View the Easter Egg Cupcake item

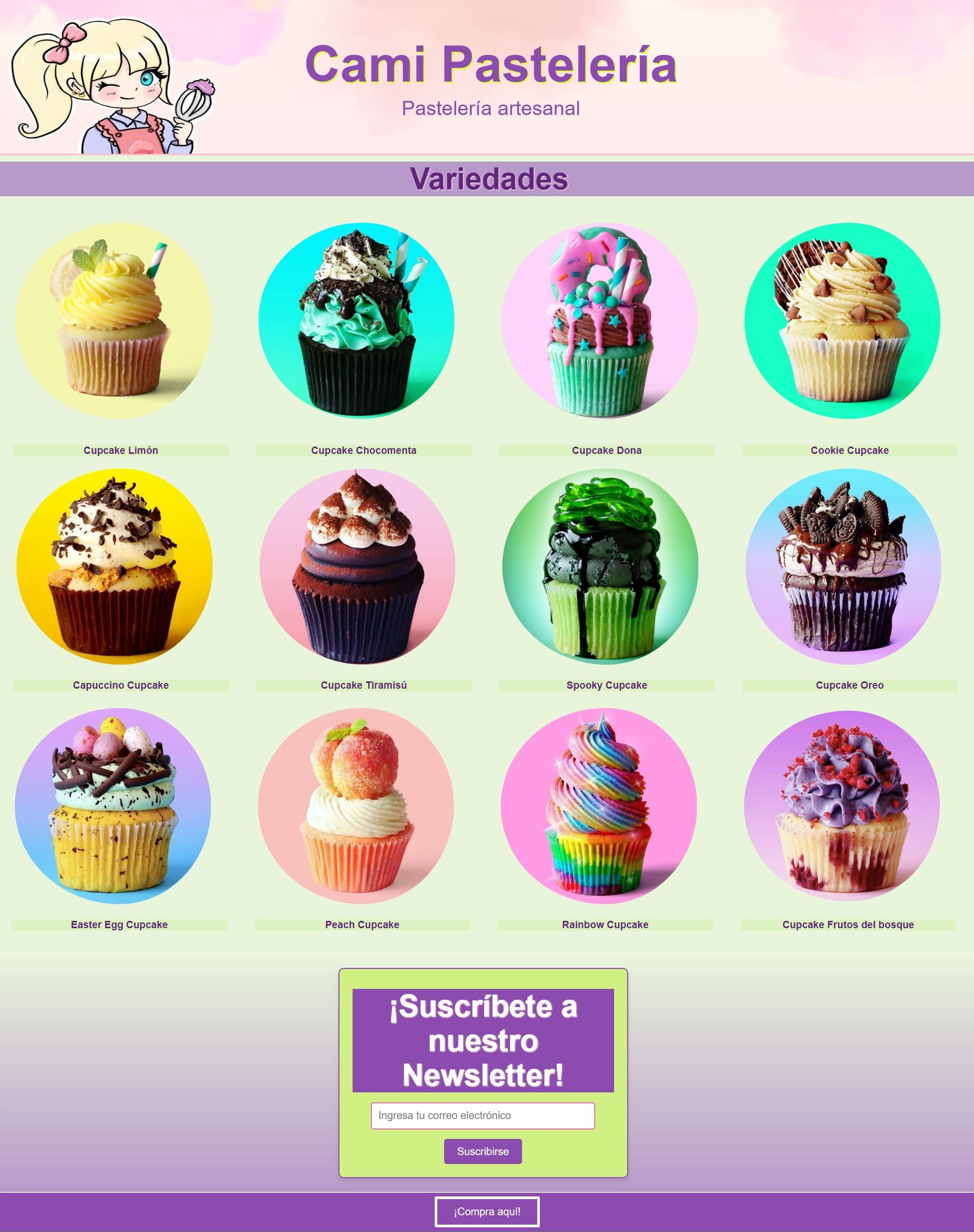(x=113, y=806)
